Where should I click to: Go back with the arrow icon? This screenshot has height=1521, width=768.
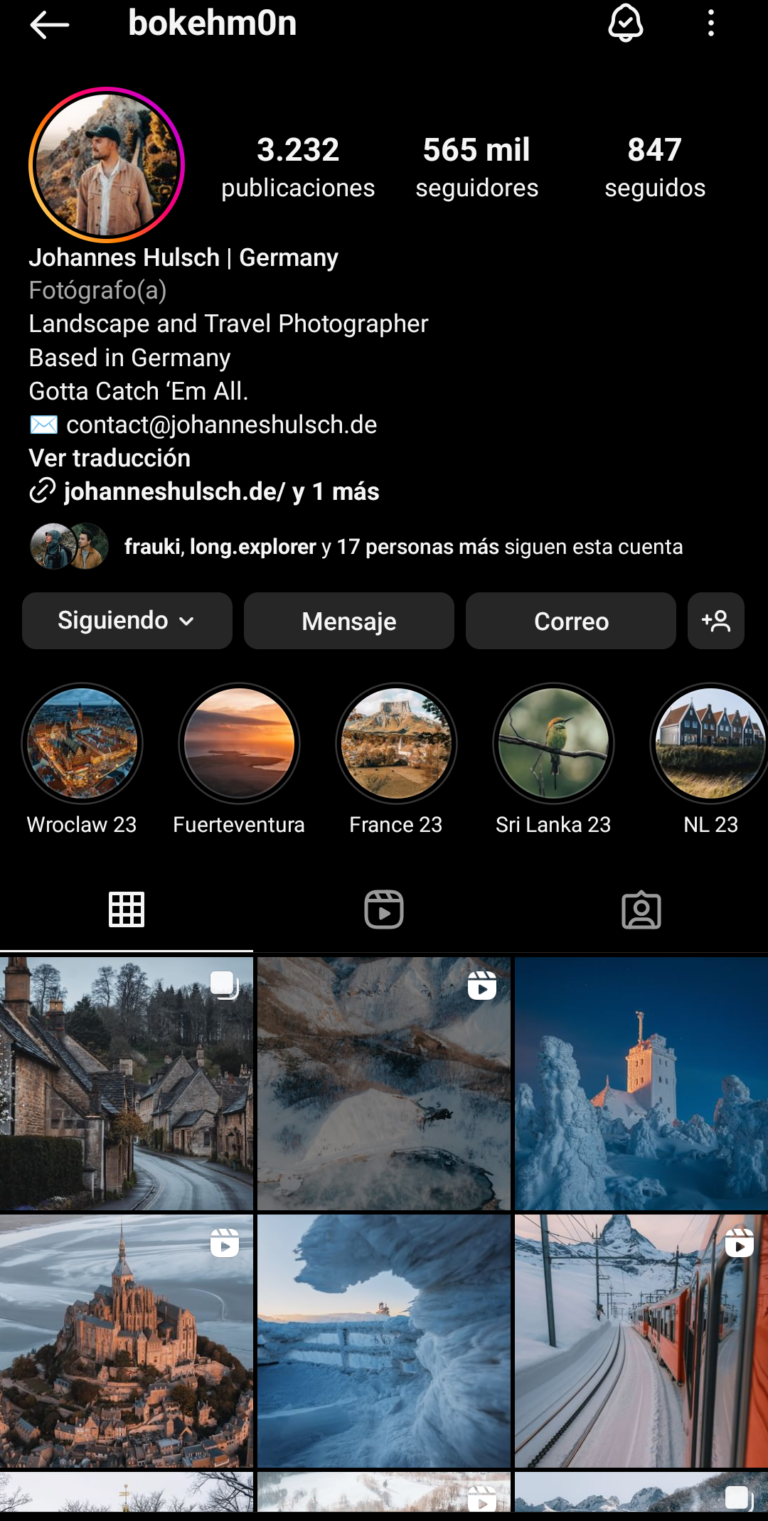click(x=49, y=25)
